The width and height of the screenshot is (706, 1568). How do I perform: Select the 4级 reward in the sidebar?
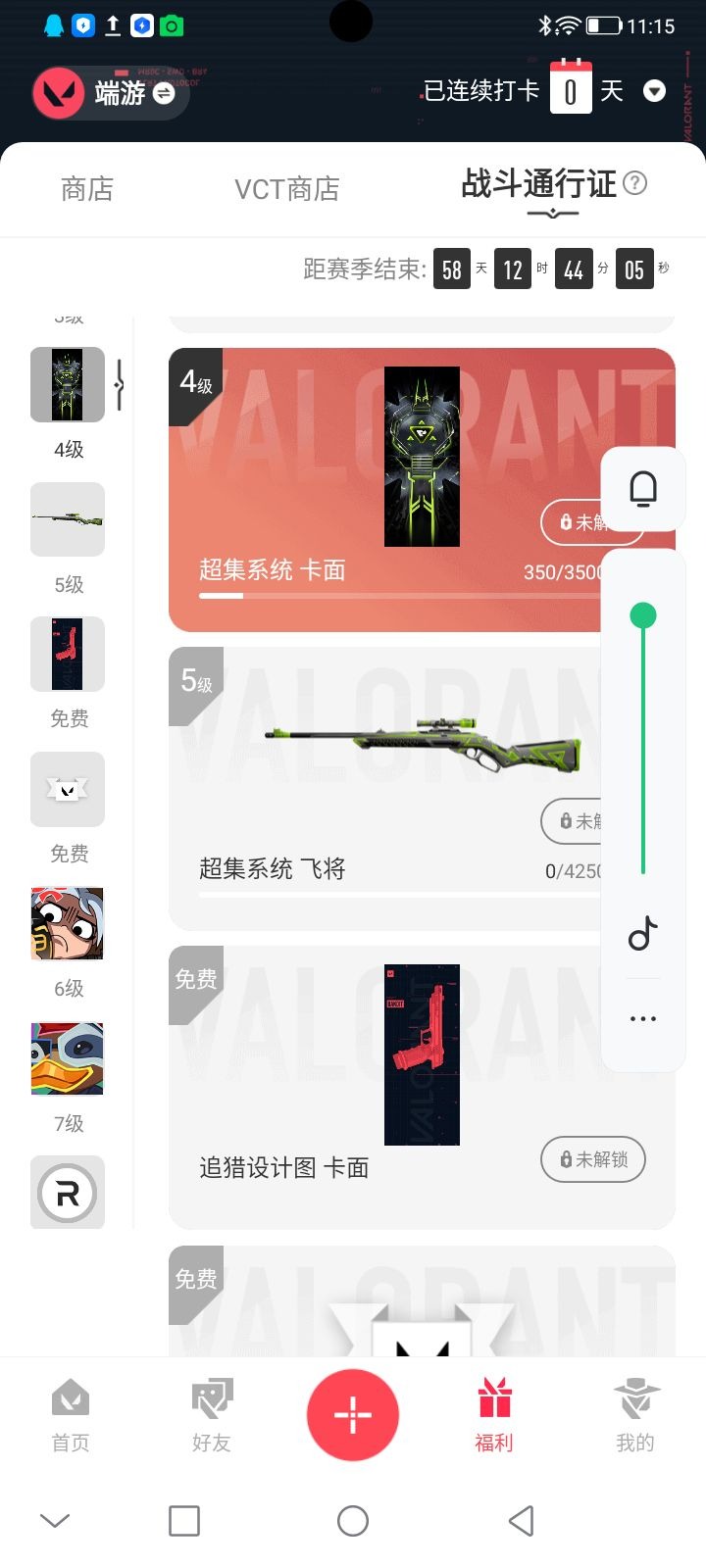[68, 385]
